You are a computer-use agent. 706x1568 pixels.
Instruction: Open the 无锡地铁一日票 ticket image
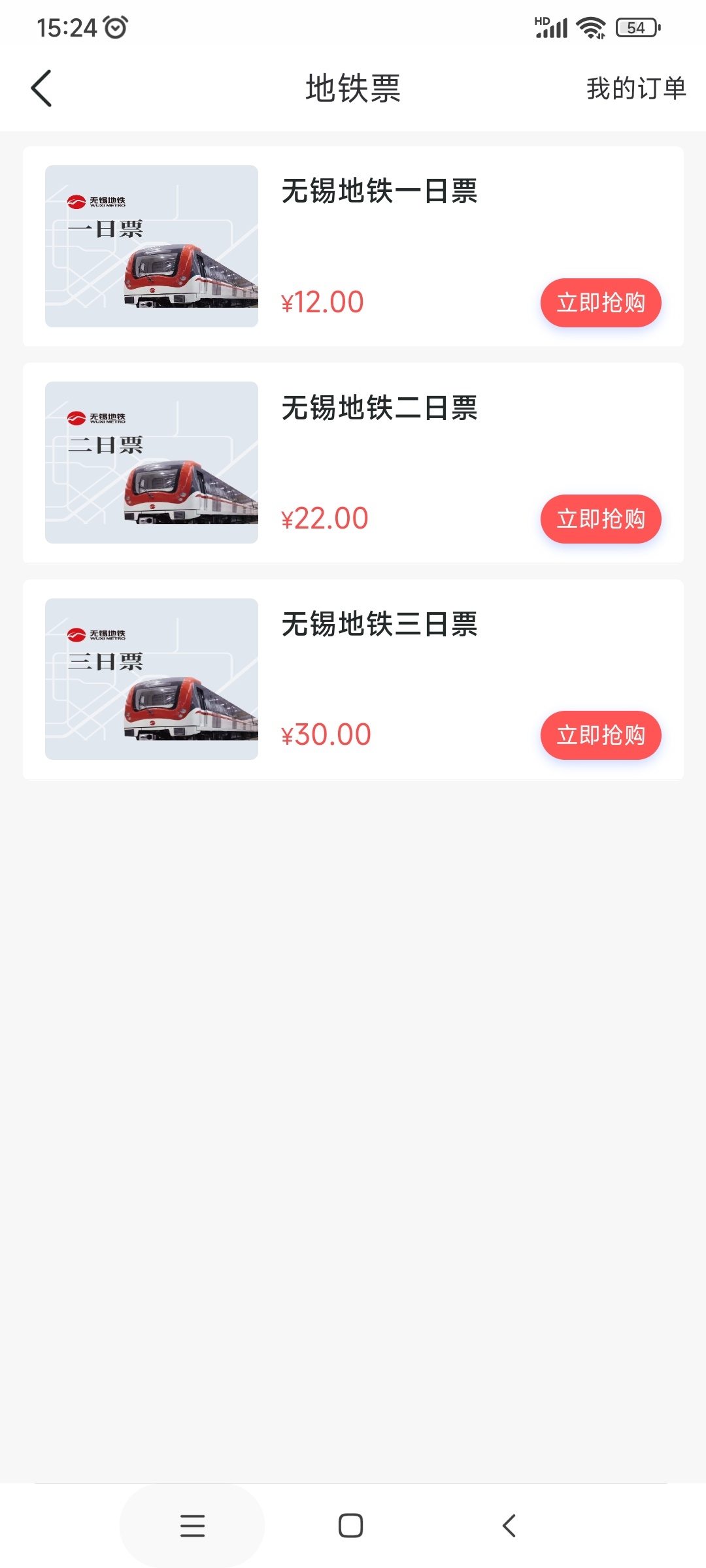[152, 246]
